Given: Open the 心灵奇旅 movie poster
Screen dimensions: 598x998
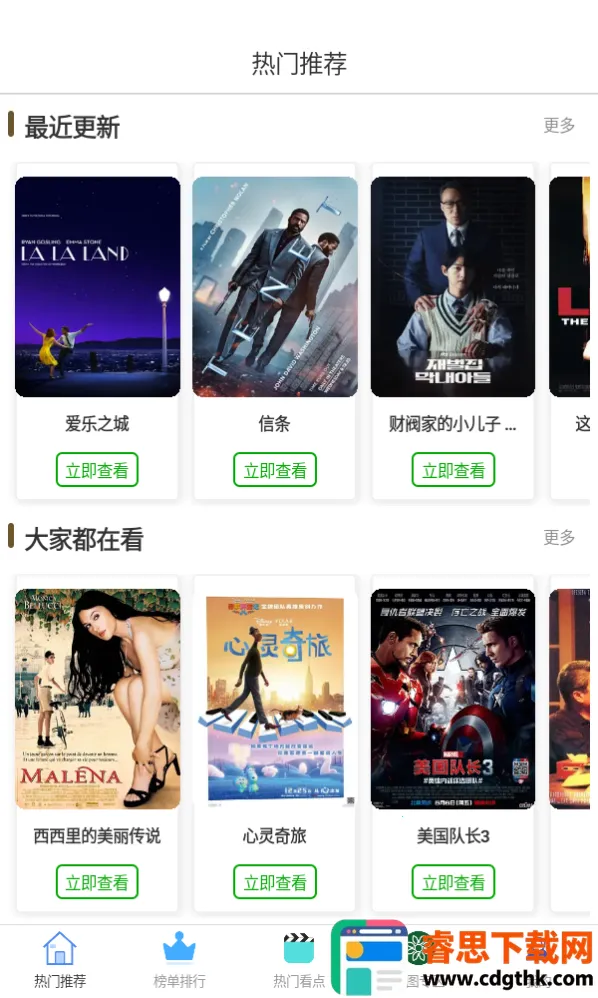Looking at the screenshot, I should coord(275,699).
